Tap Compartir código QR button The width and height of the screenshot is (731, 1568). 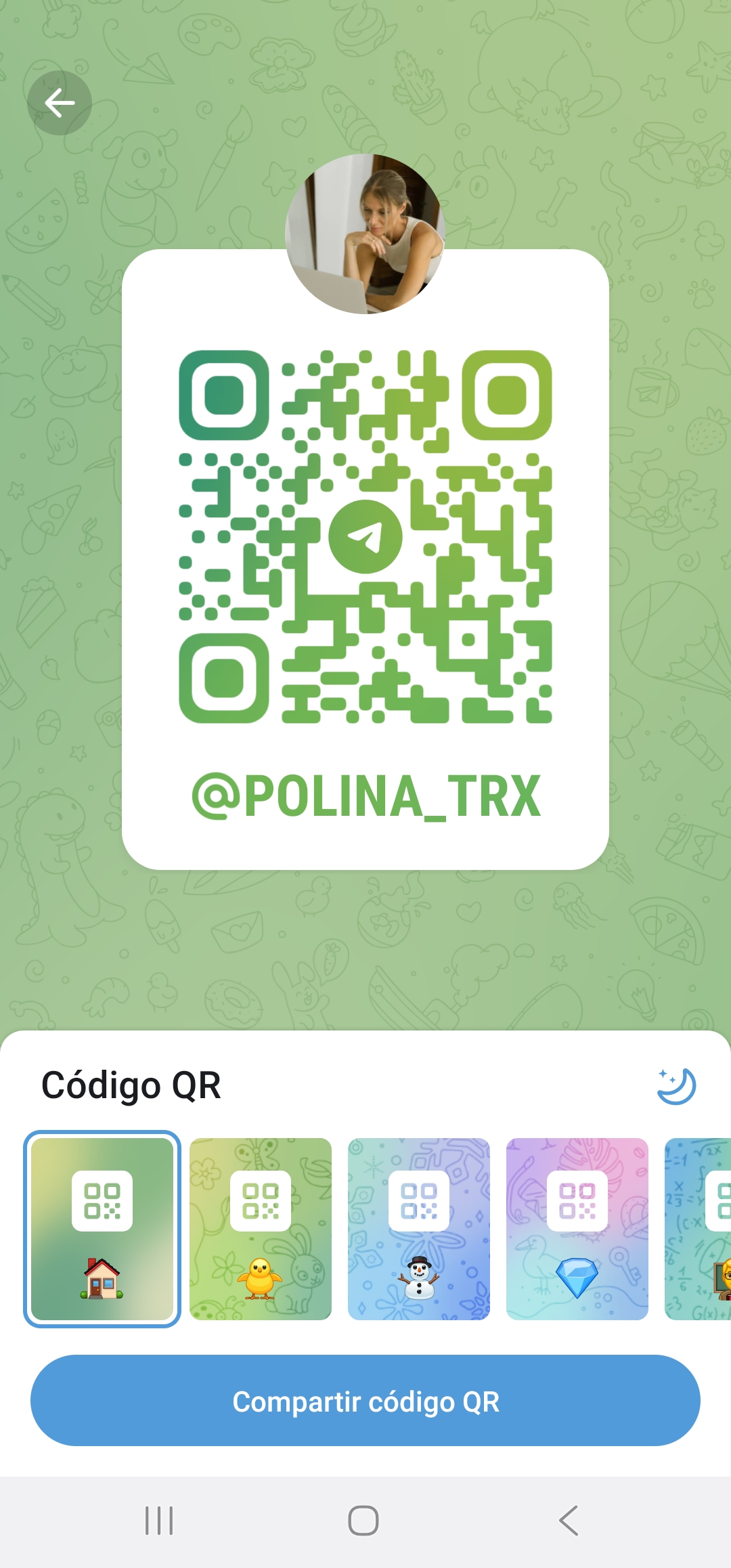click(365, 1401)
